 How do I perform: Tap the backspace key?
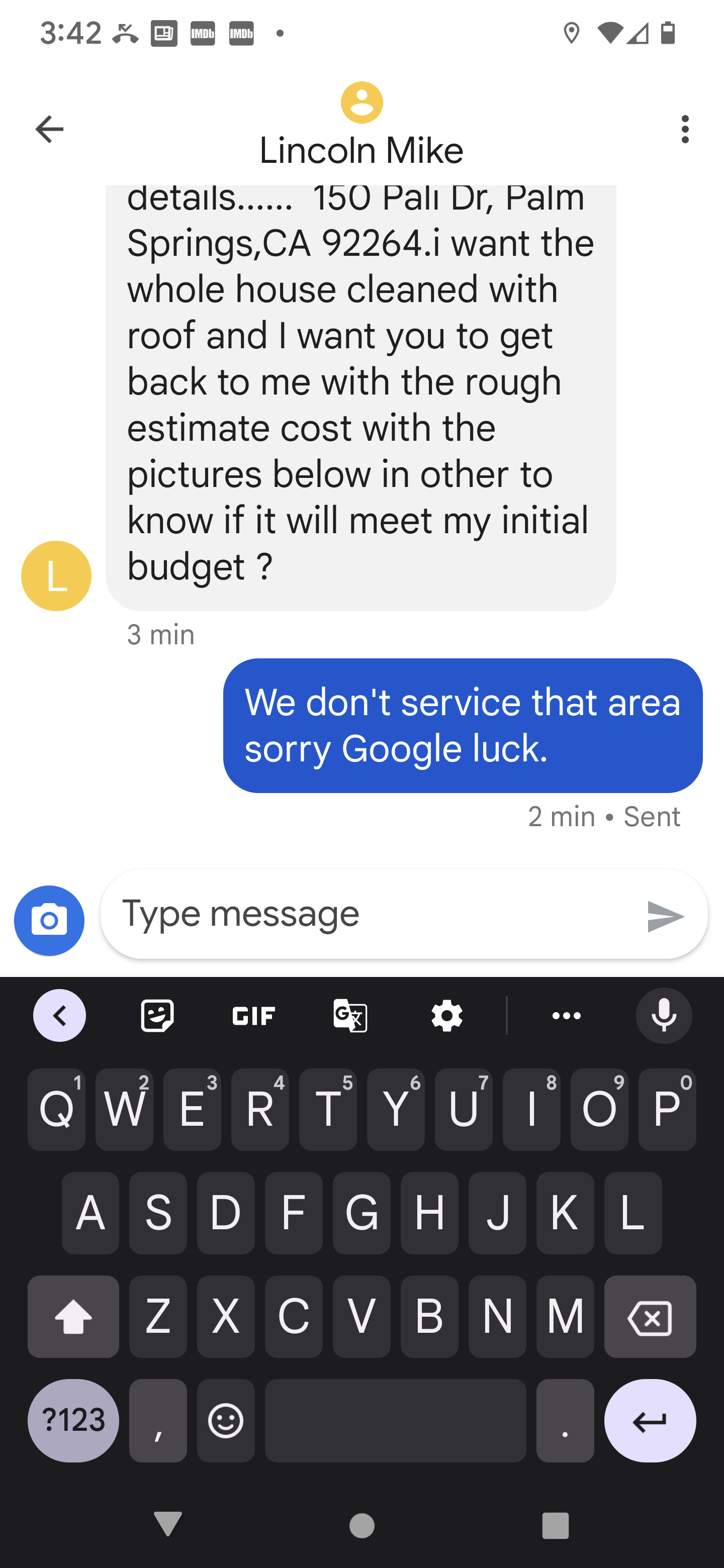650,1317
